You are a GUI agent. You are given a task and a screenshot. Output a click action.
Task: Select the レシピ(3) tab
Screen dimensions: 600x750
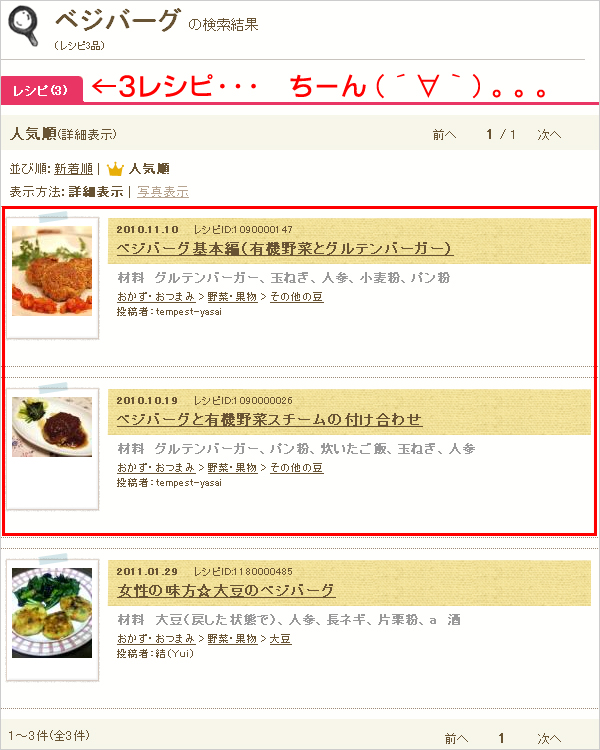click(x=40, y=90)
